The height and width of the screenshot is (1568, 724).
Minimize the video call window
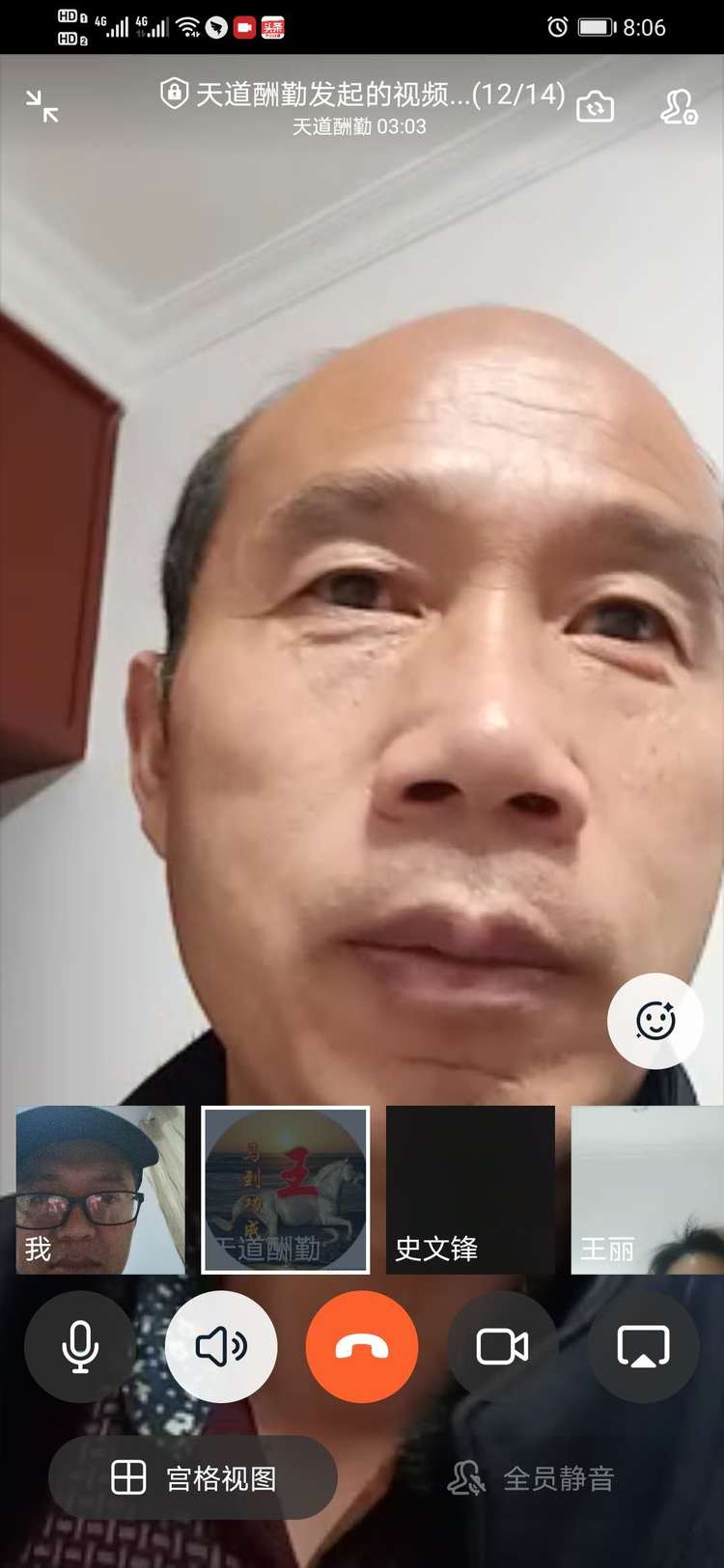(42, 106)
